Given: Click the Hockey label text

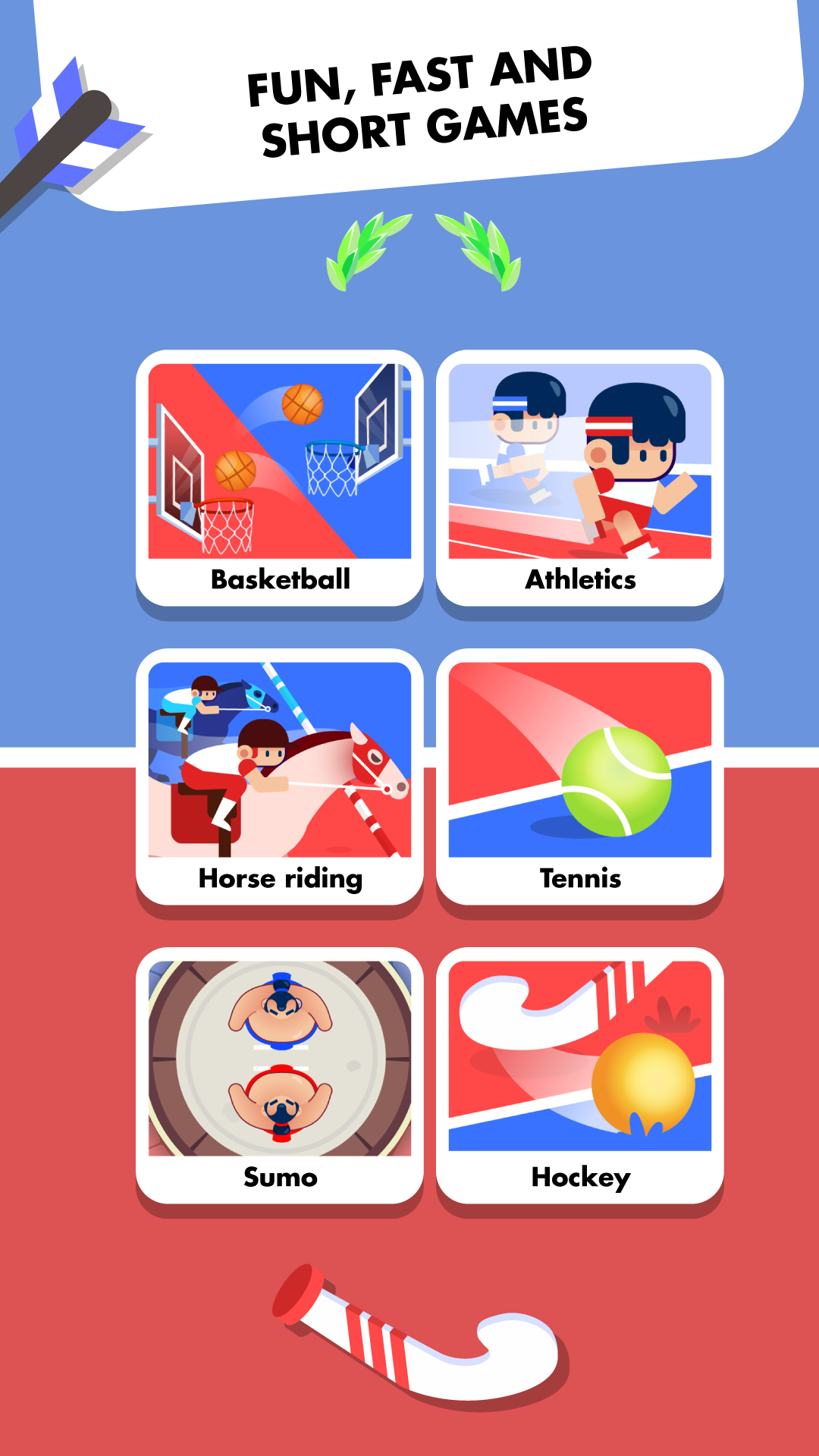Looking at the screenshot, I should click(582, 1176).
